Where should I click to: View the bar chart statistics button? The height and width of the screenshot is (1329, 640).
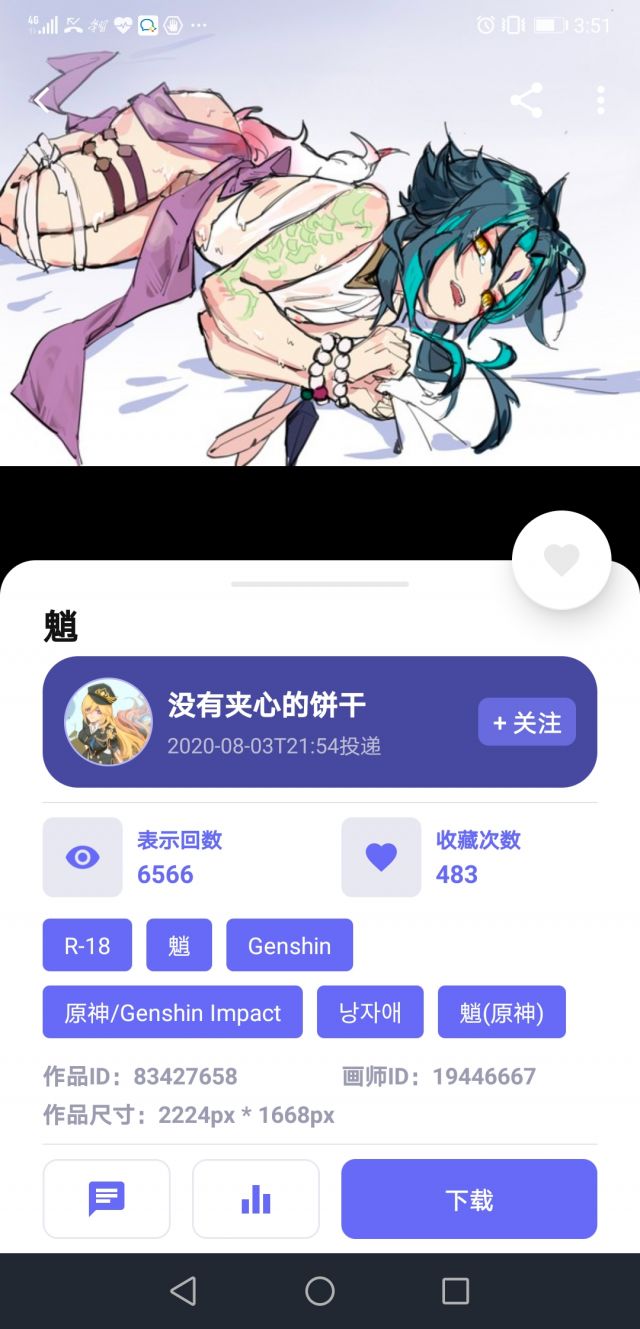[256, 1198]
